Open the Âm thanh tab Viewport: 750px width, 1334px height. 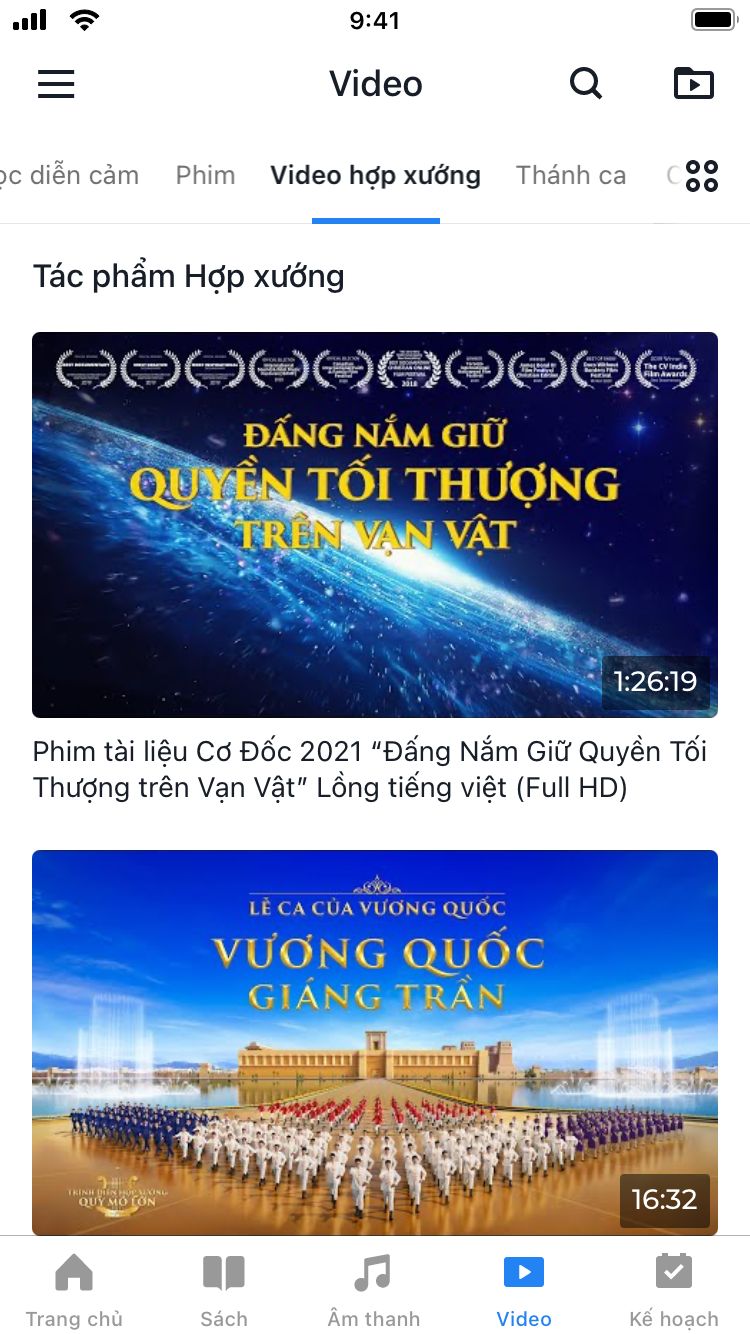(x=374, y=1290)
